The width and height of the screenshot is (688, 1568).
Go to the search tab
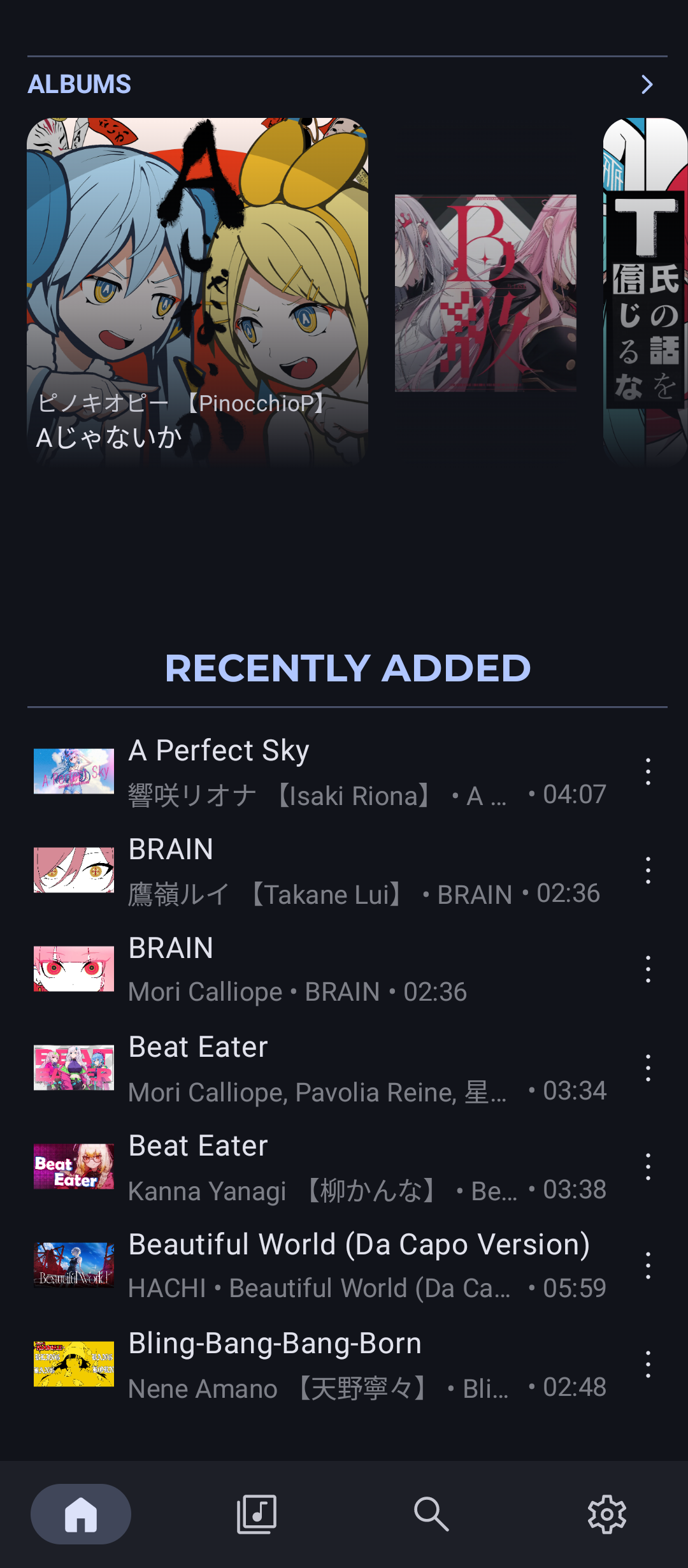[431, 1514]
